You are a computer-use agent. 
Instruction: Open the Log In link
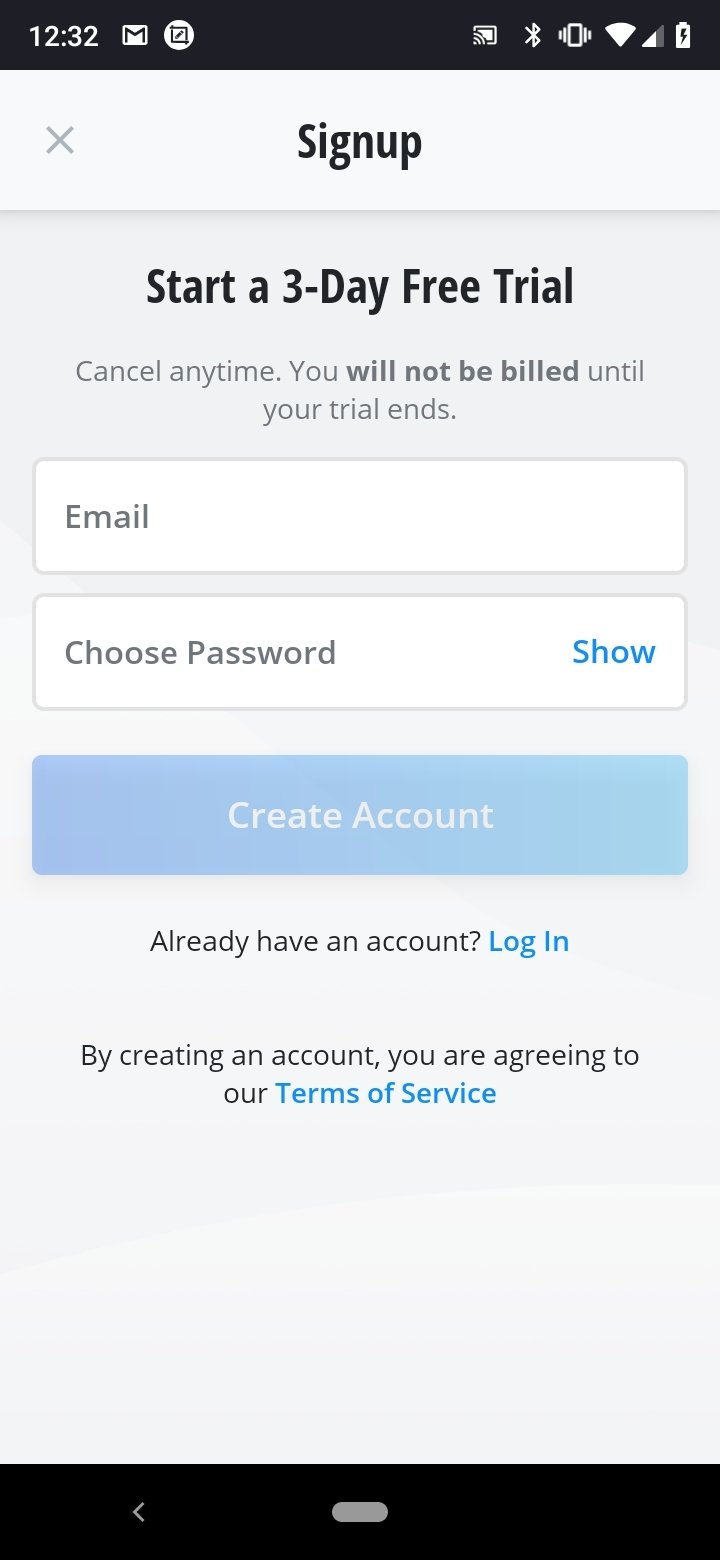(x=529, y=942)
